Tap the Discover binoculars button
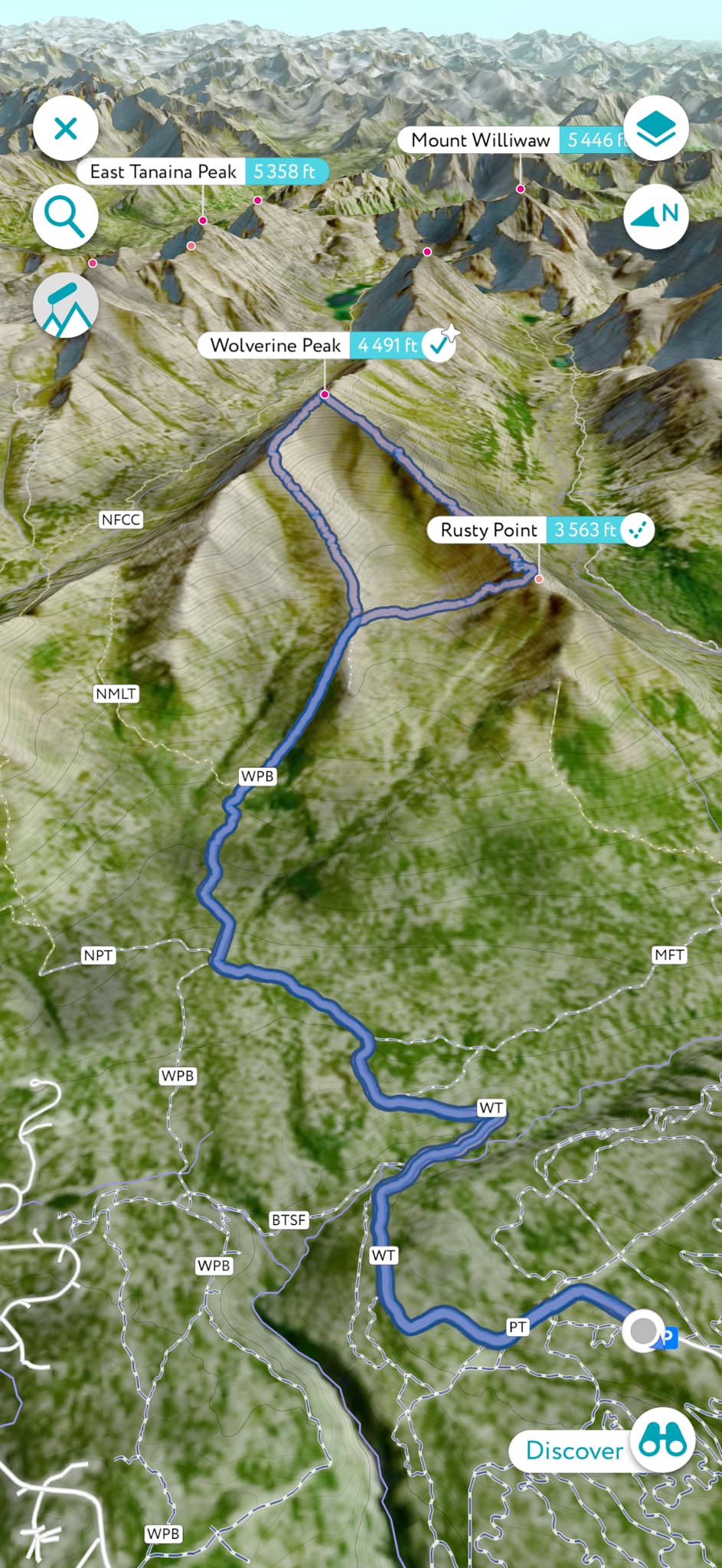The width and height of the screenshot is (722, 1568). point(662,1443)
